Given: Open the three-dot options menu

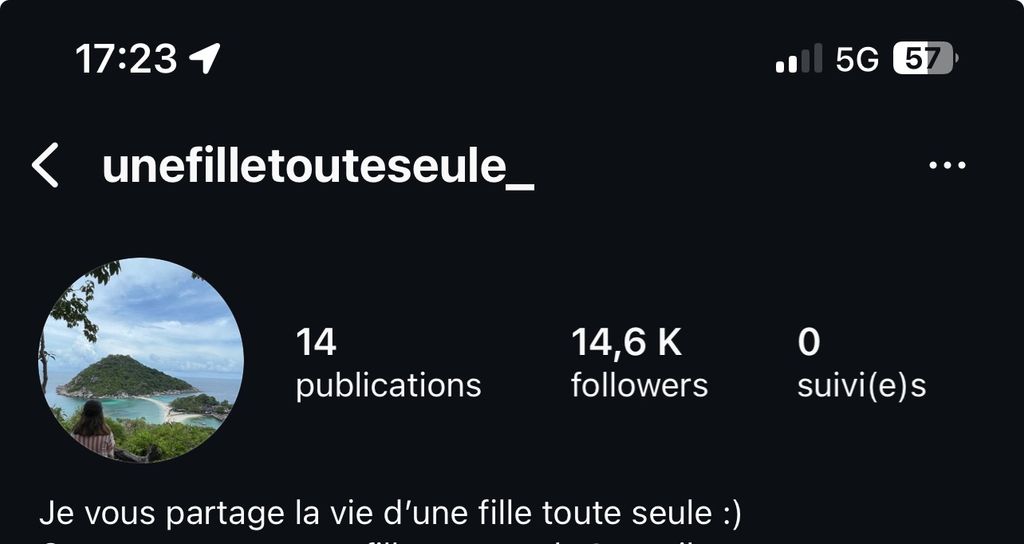Looking at the screenshot, I should click(x=947, y=165).
